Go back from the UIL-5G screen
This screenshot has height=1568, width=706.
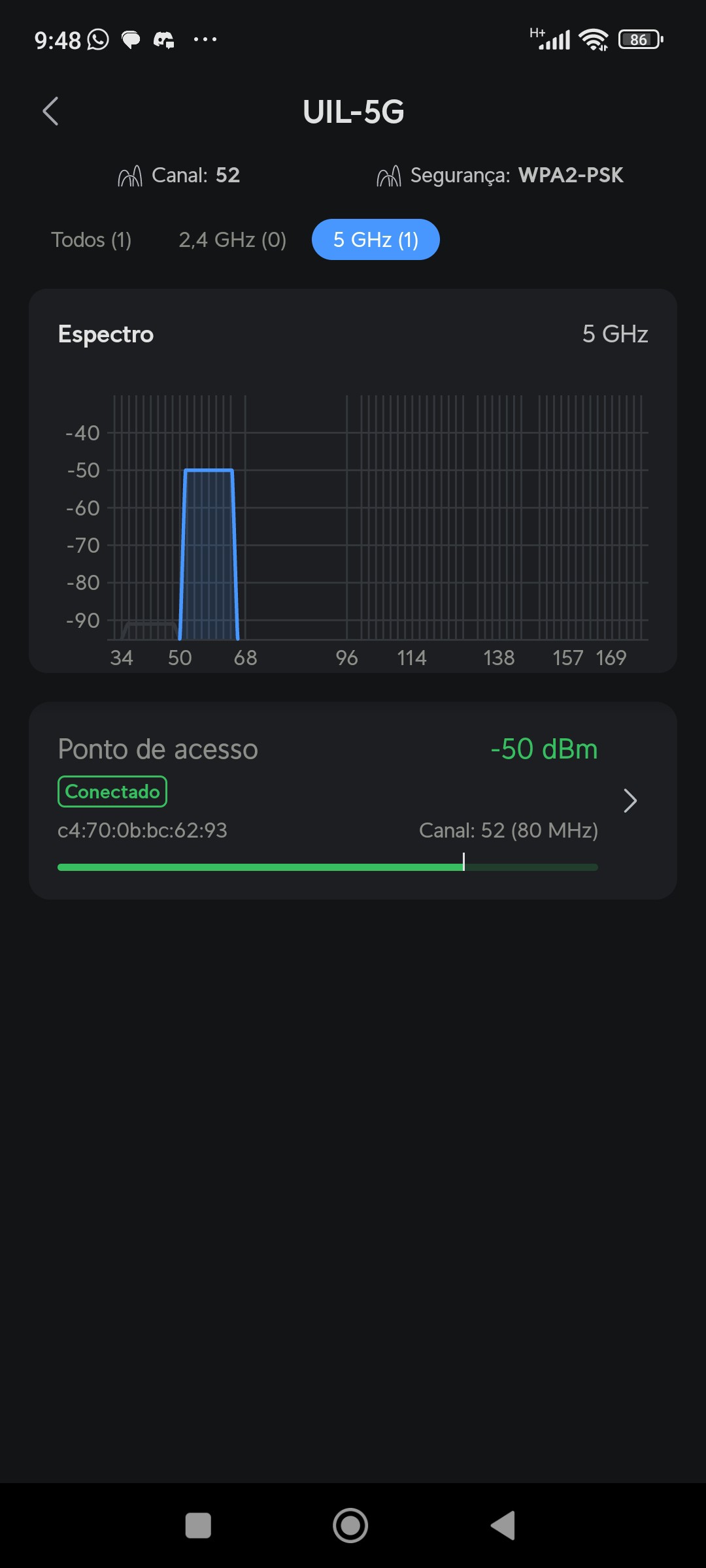tap(50, 111)
